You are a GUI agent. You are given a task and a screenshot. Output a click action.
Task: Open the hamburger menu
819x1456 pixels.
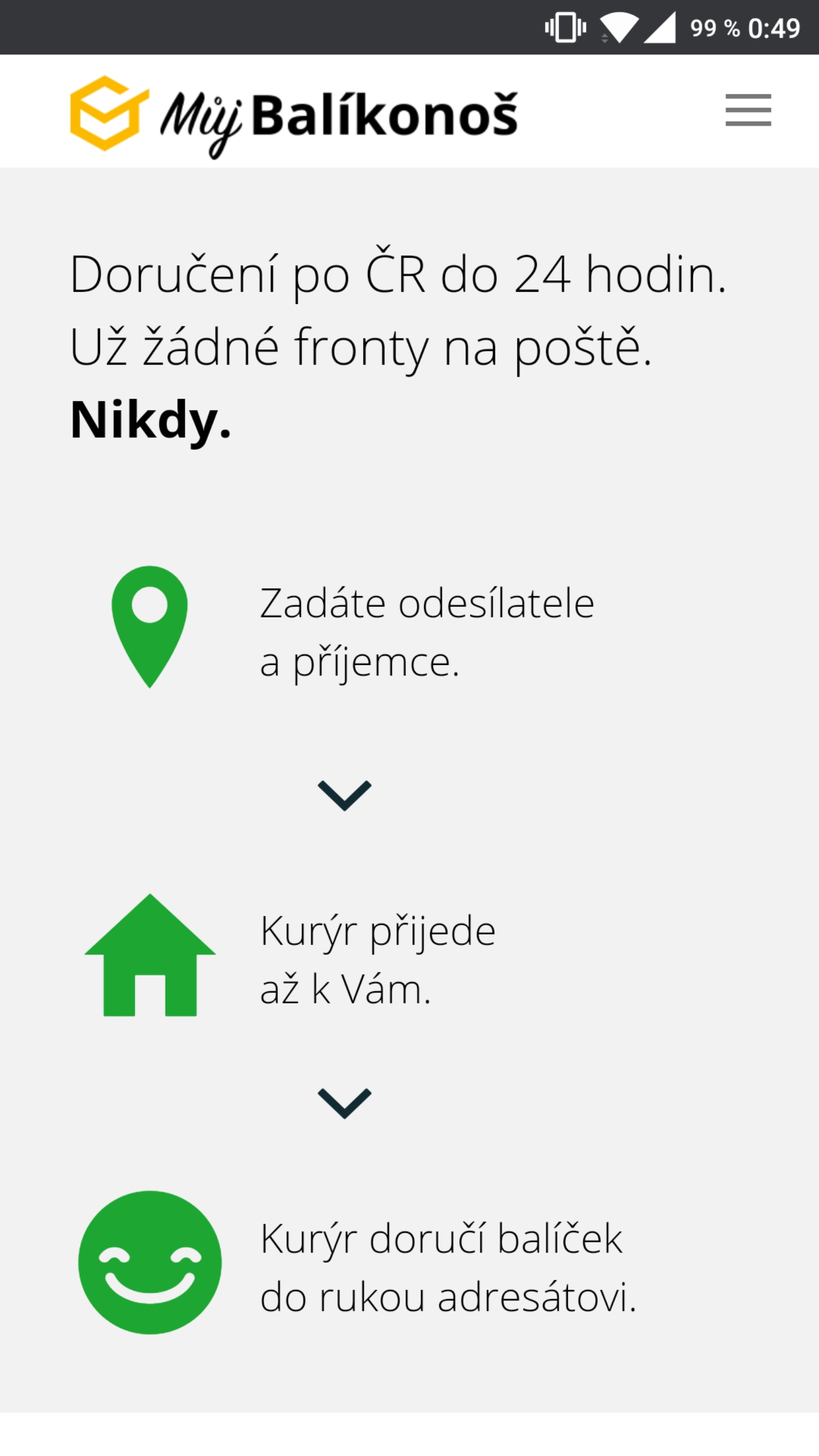(748, 110)
